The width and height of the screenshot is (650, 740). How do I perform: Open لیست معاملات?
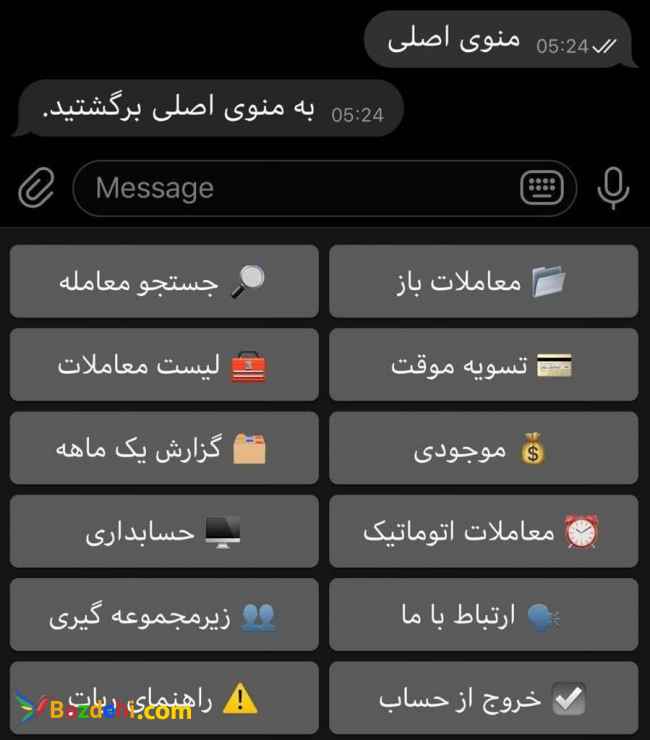tap(164, 365)
